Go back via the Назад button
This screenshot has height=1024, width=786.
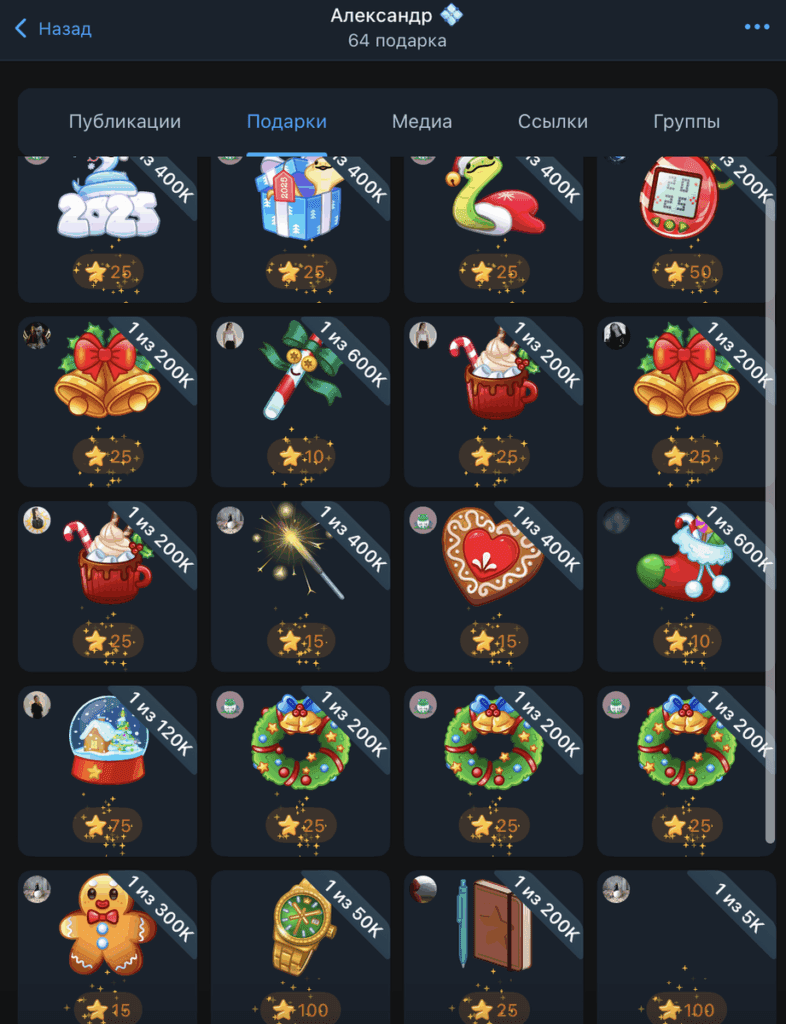54,29
